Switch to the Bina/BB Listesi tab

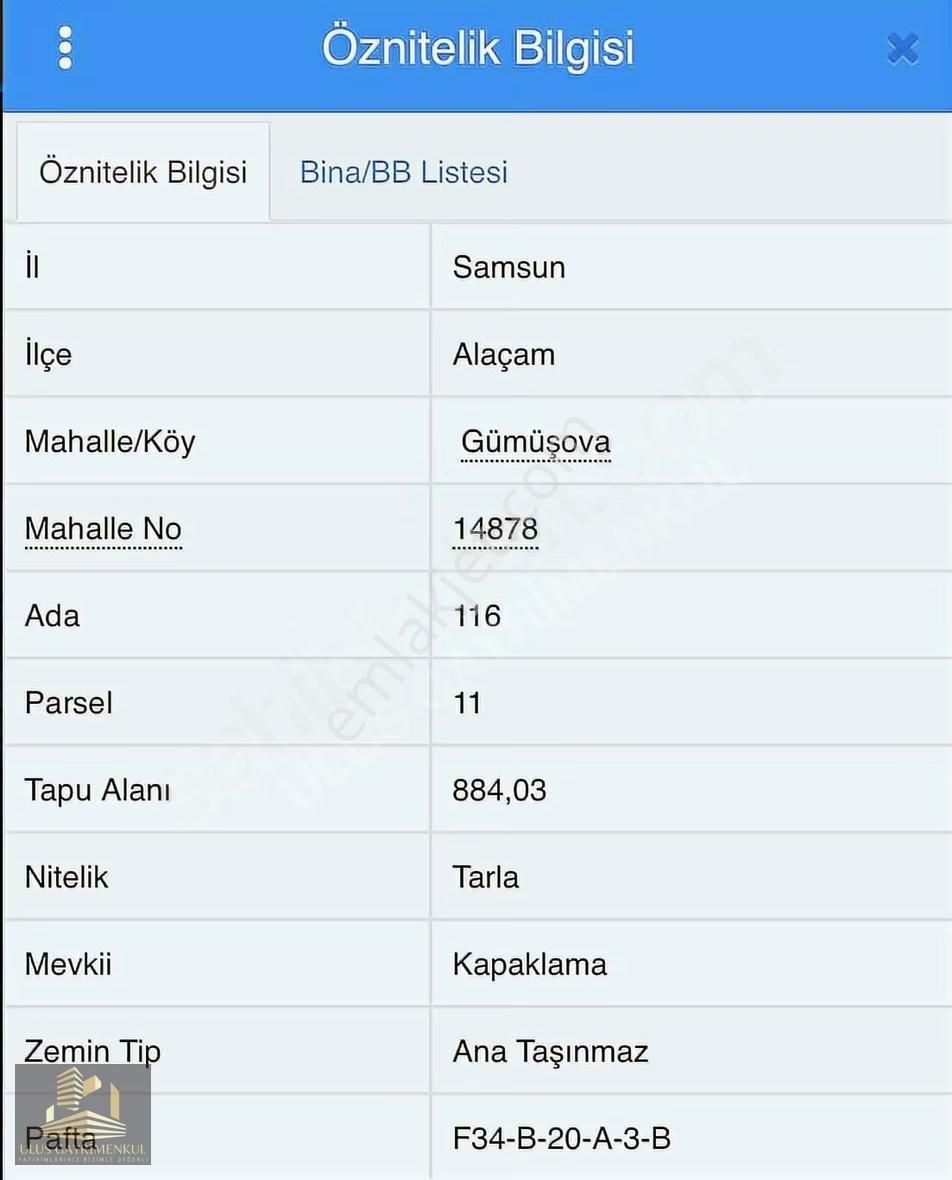pyautogui.click(x=404, y=172)
